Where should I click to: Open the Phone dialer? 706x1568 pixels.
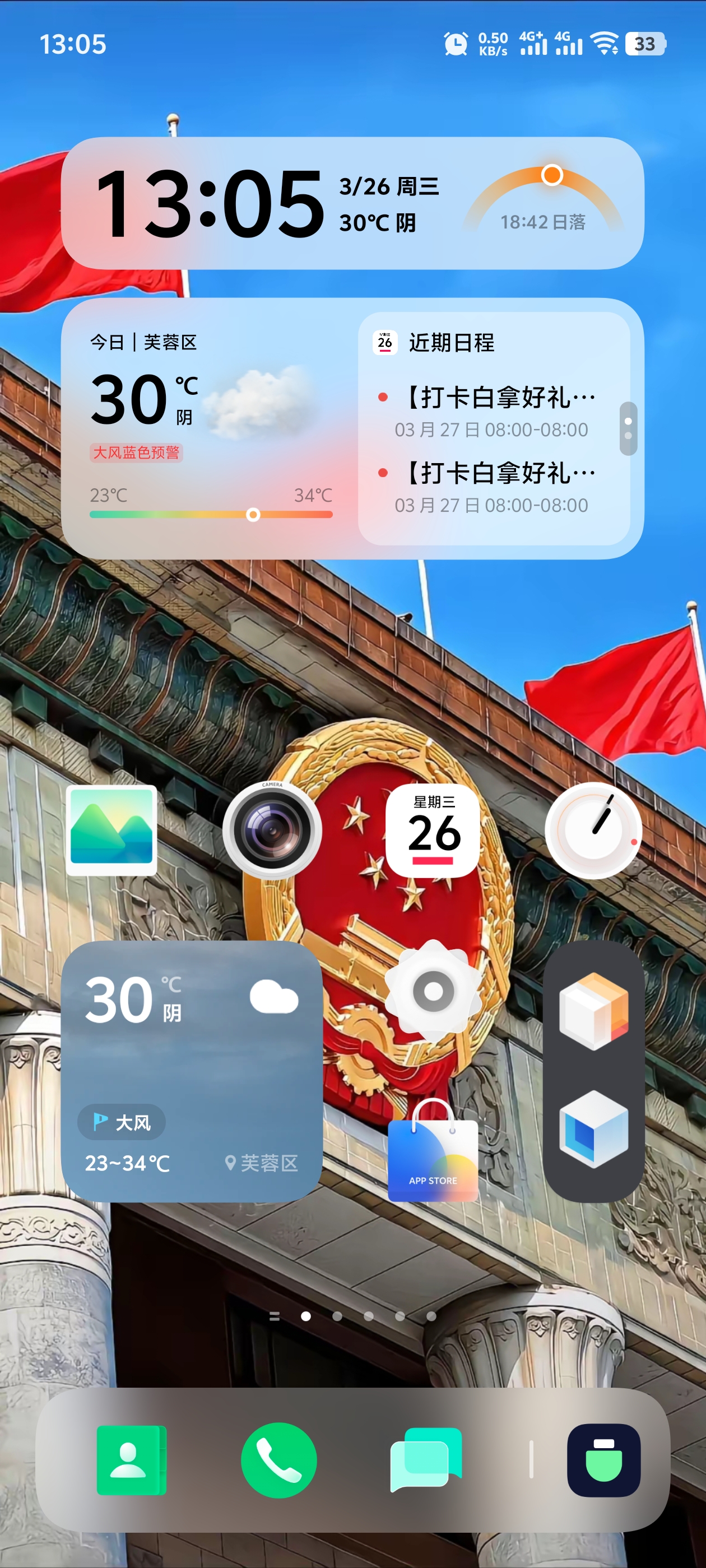279,1460
